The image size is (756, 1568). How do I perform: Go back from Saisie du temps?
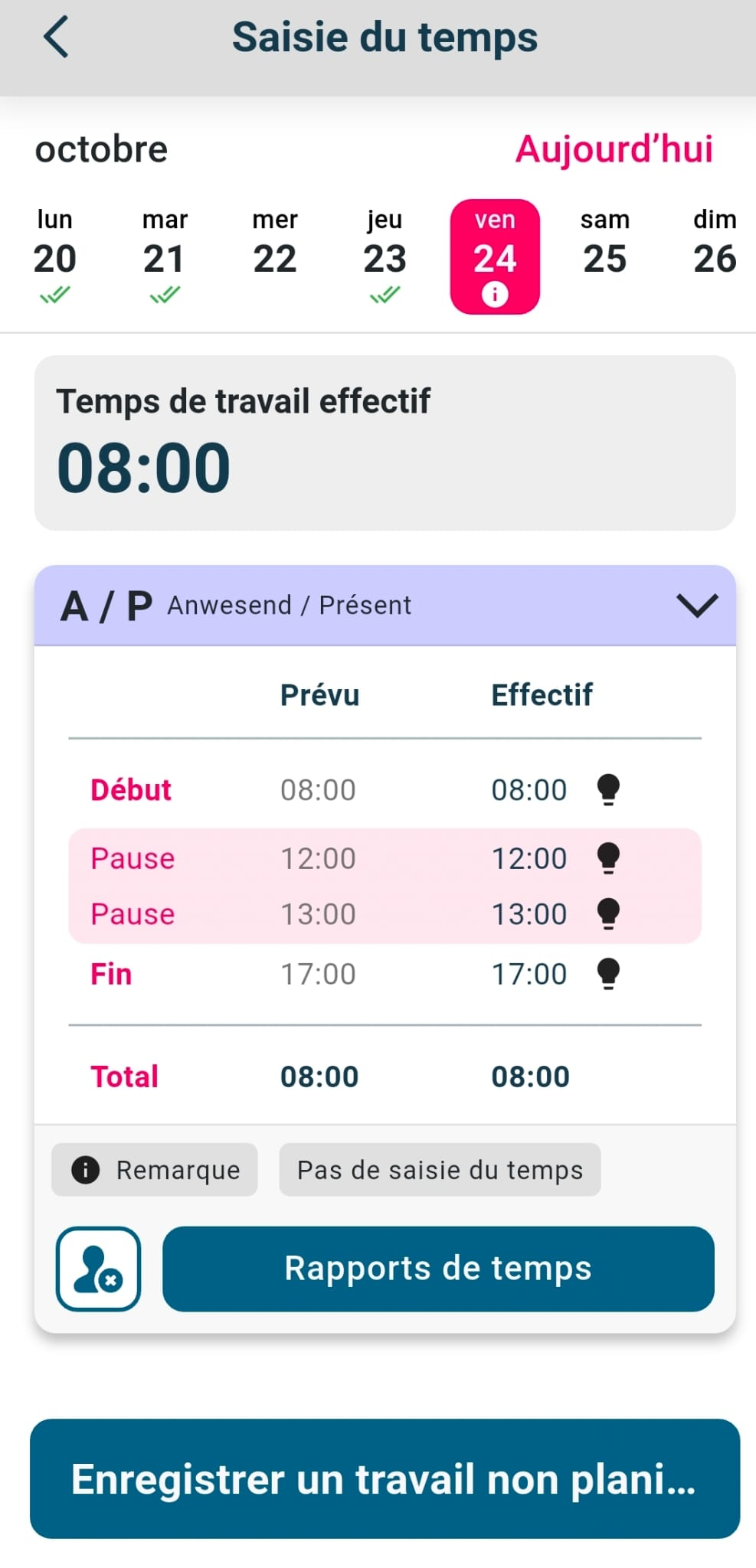(57, 38)
